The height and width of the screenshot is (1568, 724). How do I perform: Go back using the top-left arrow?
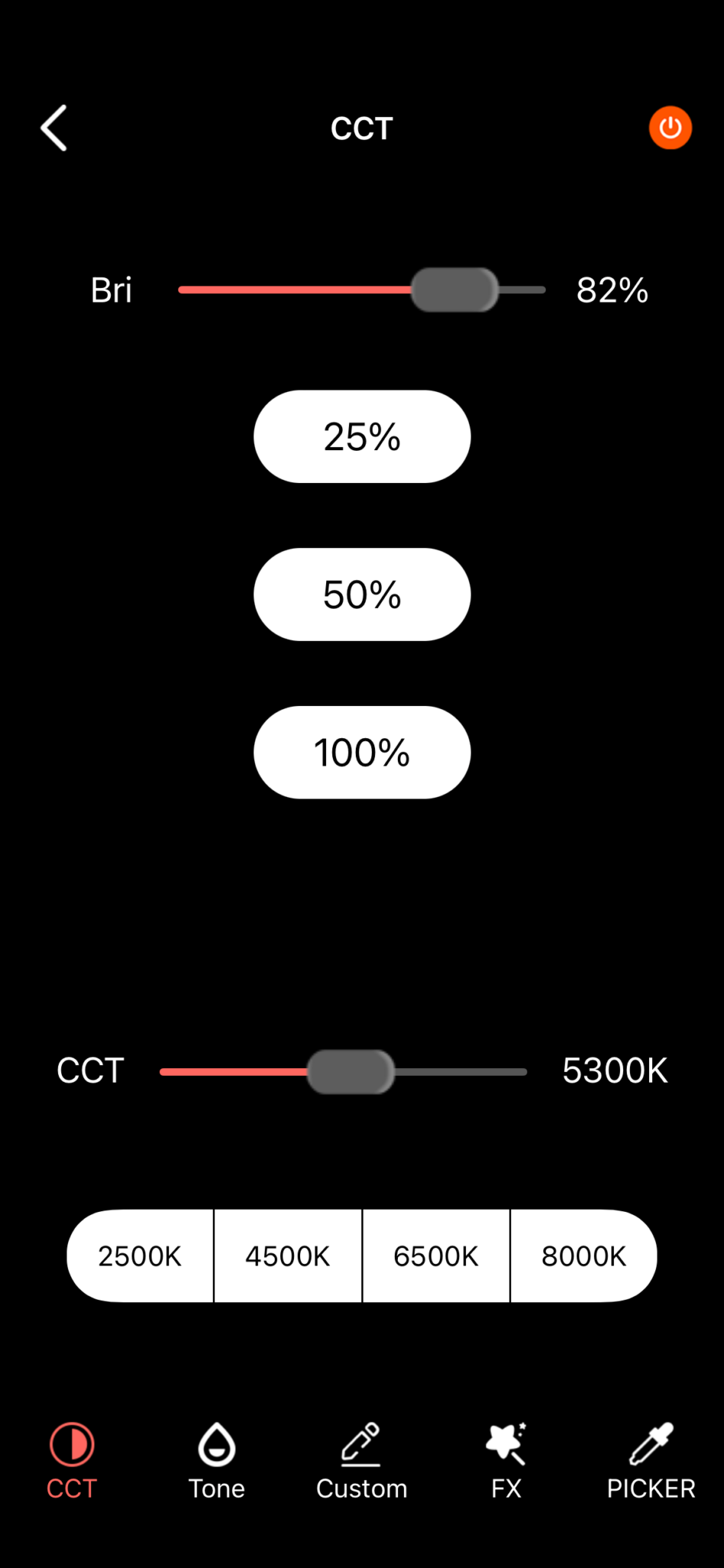[54, 128]
